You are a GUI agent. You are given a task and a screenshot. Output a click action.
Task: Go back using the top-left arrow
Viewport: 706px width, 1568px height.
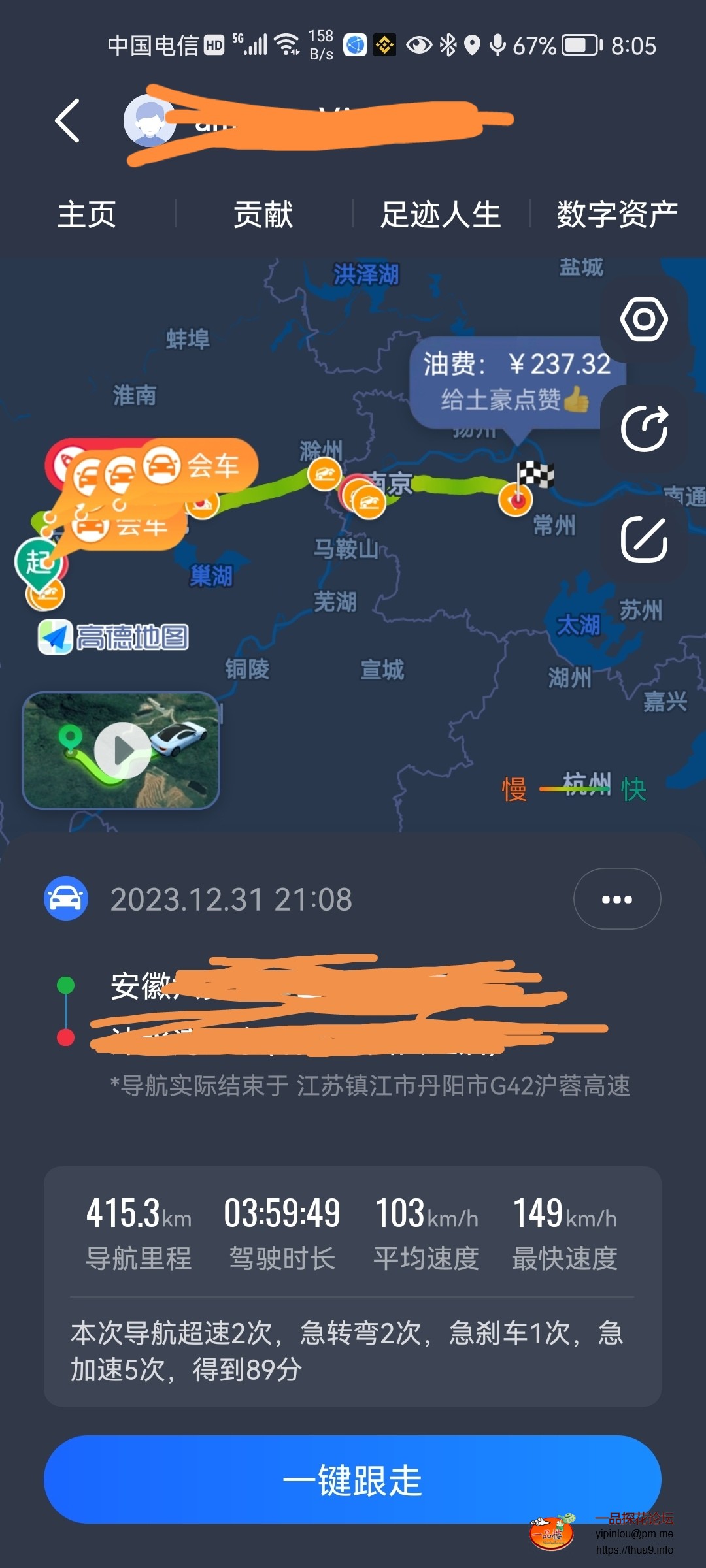click(x=67, y=121)
